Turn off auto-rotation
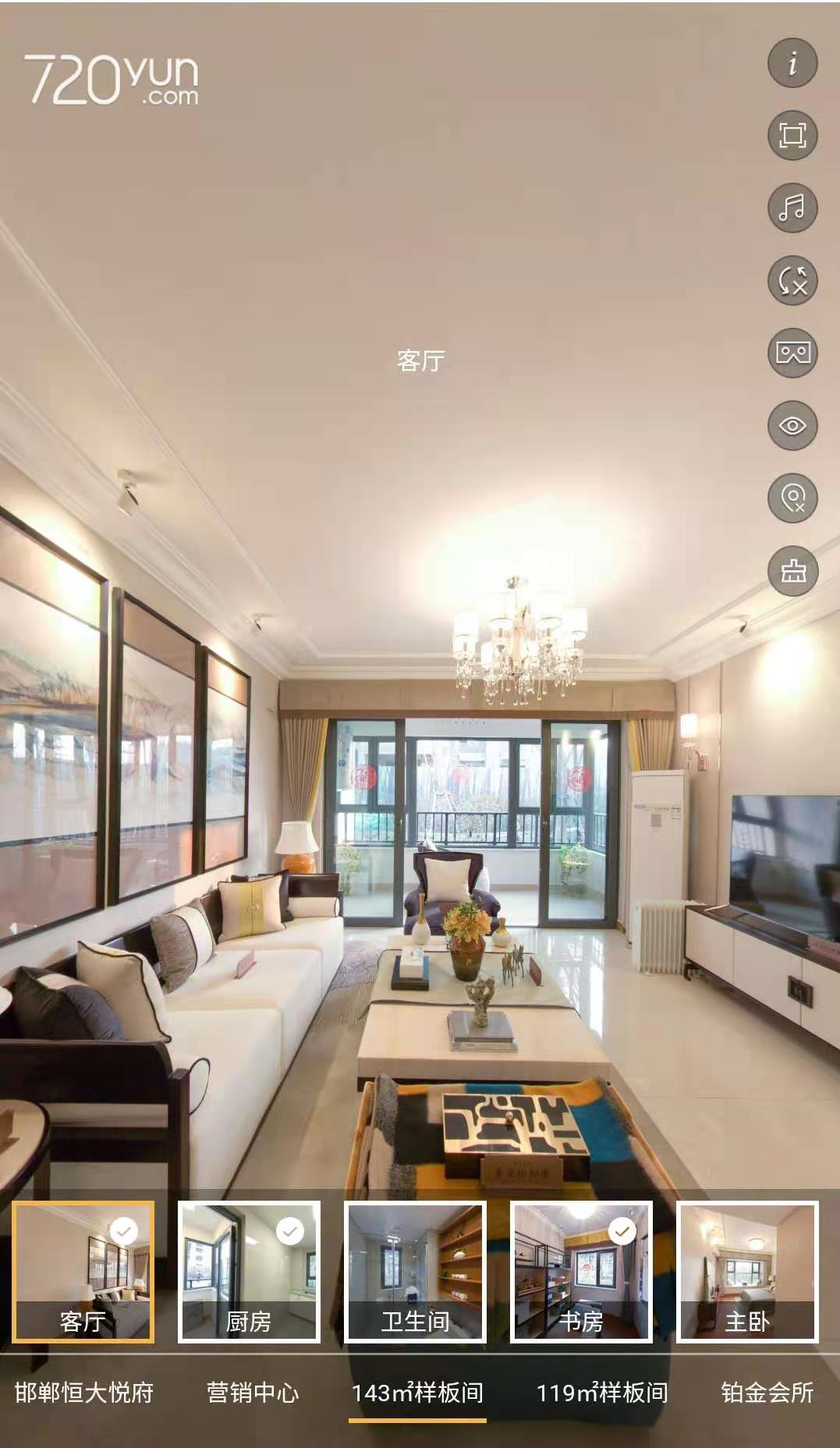 pyautogui.click(x=792, y=280)
